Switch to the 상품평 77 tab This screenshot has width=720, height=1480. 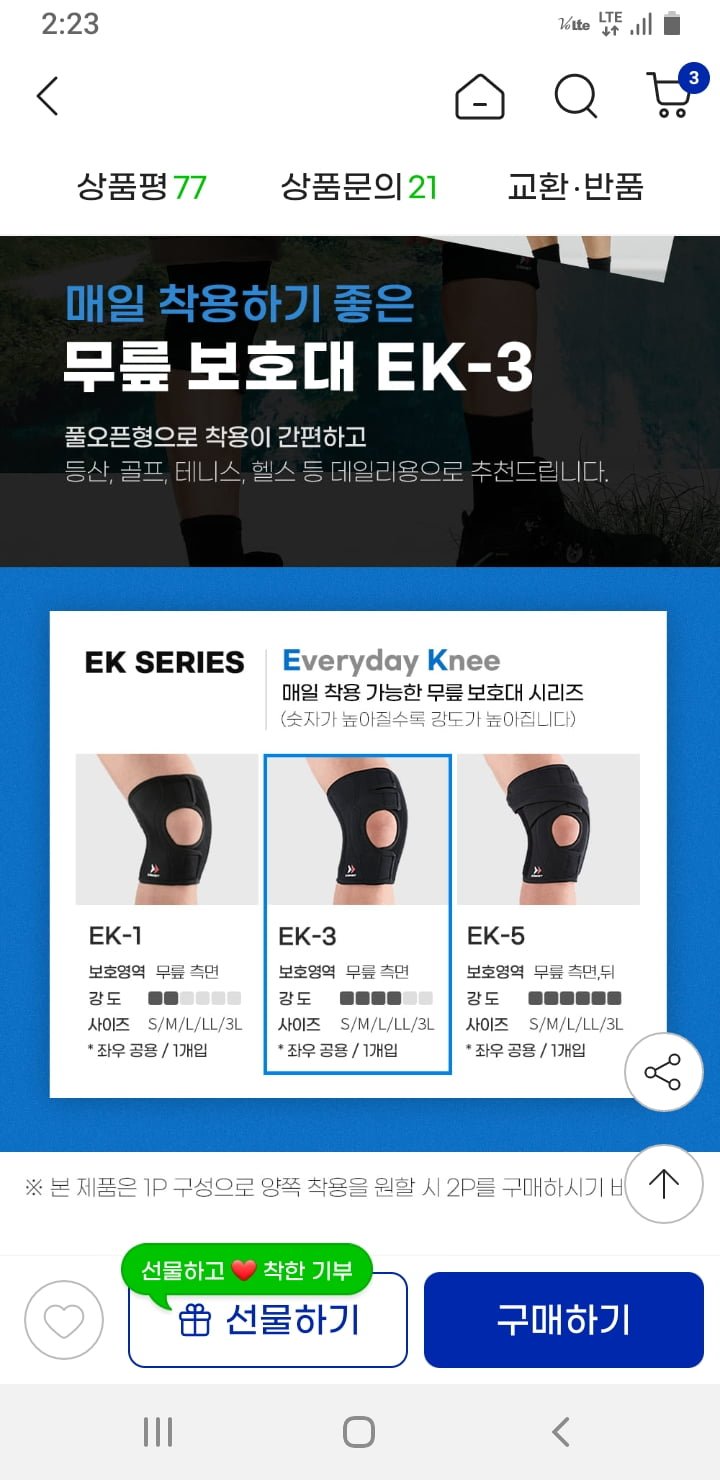(x=141, y=187)
